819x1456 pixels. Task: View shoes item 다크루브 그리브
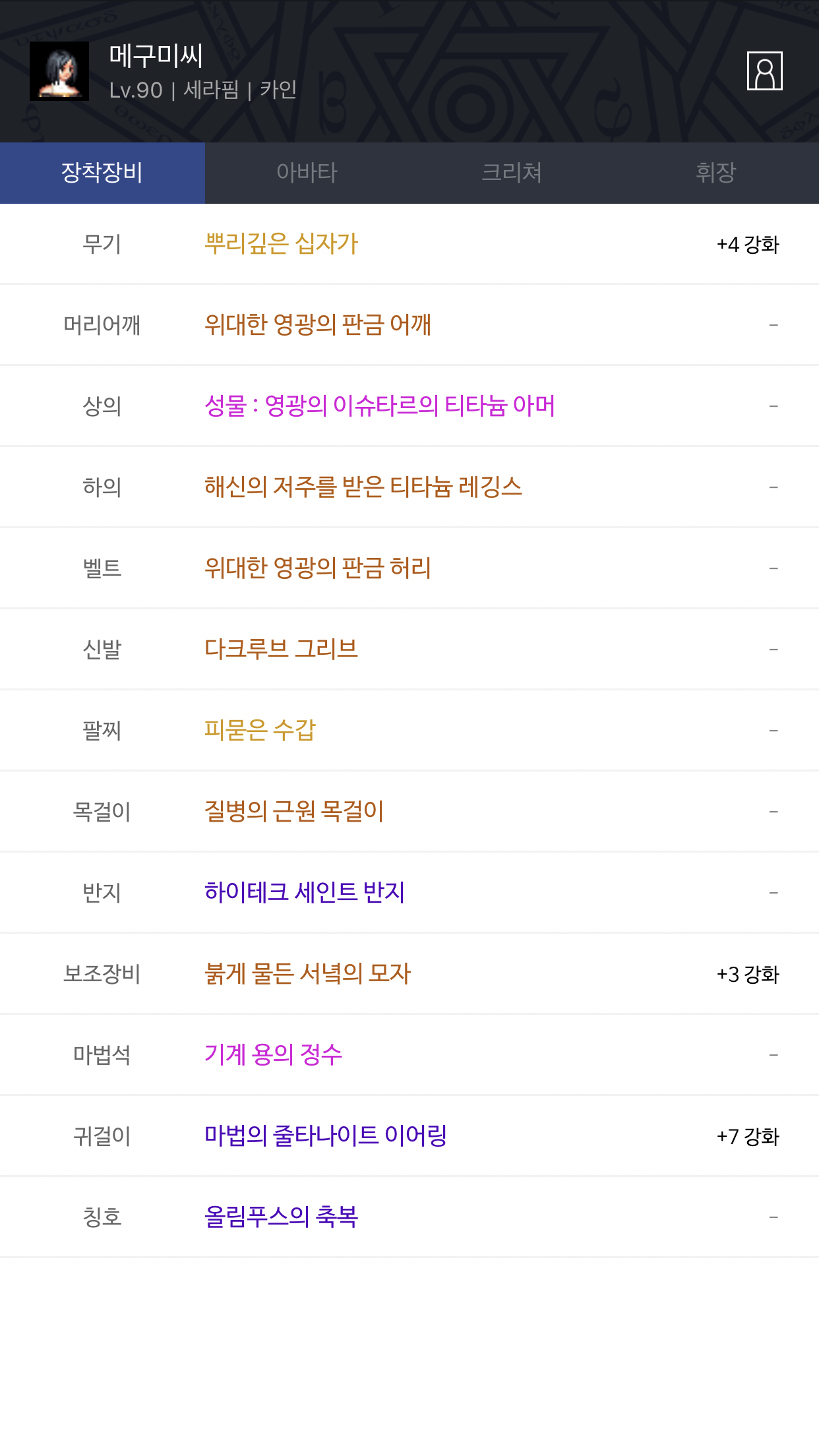tap(281, 650)
